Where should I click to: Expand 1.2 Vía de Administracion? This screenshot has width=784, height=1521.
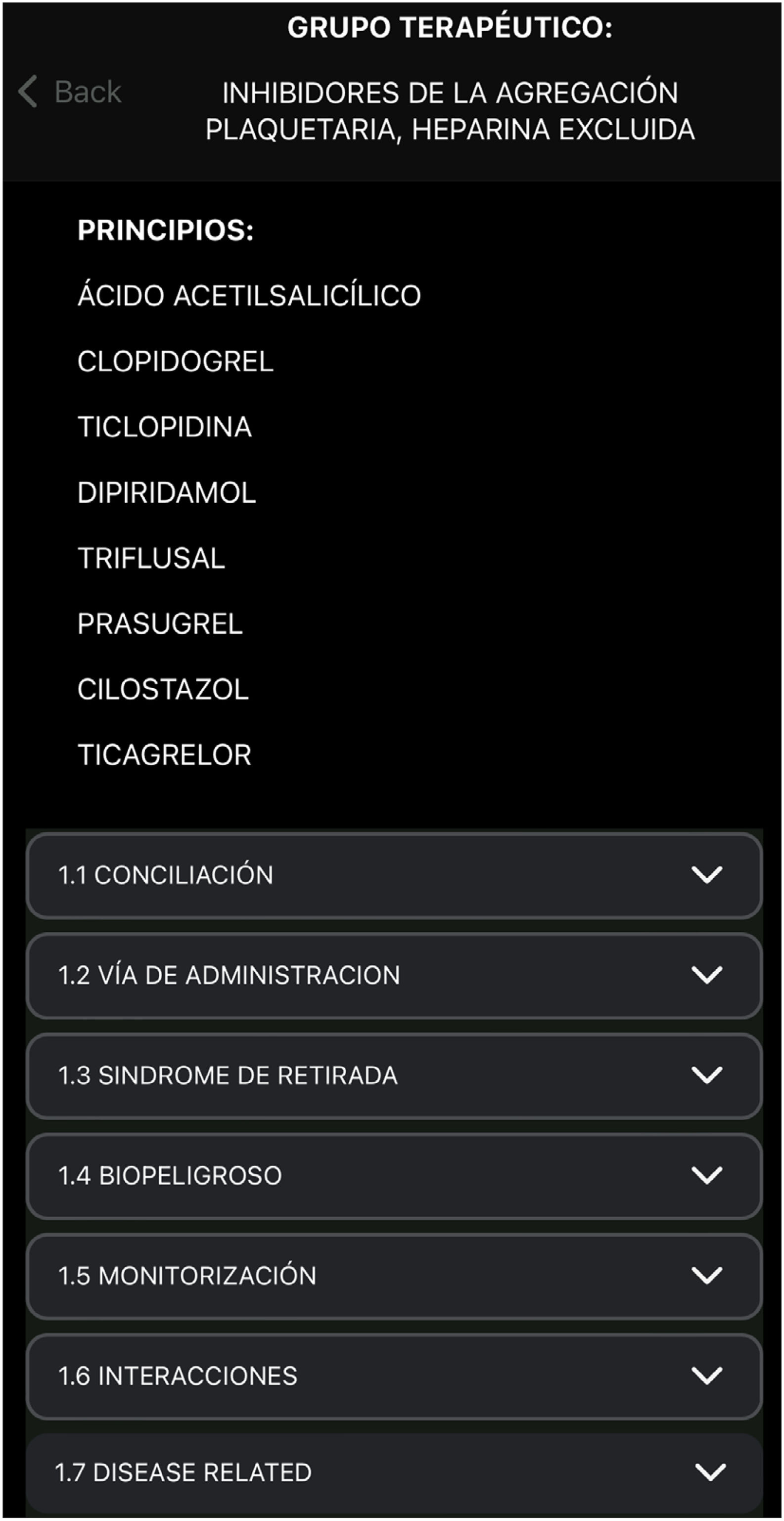[394, 975]
